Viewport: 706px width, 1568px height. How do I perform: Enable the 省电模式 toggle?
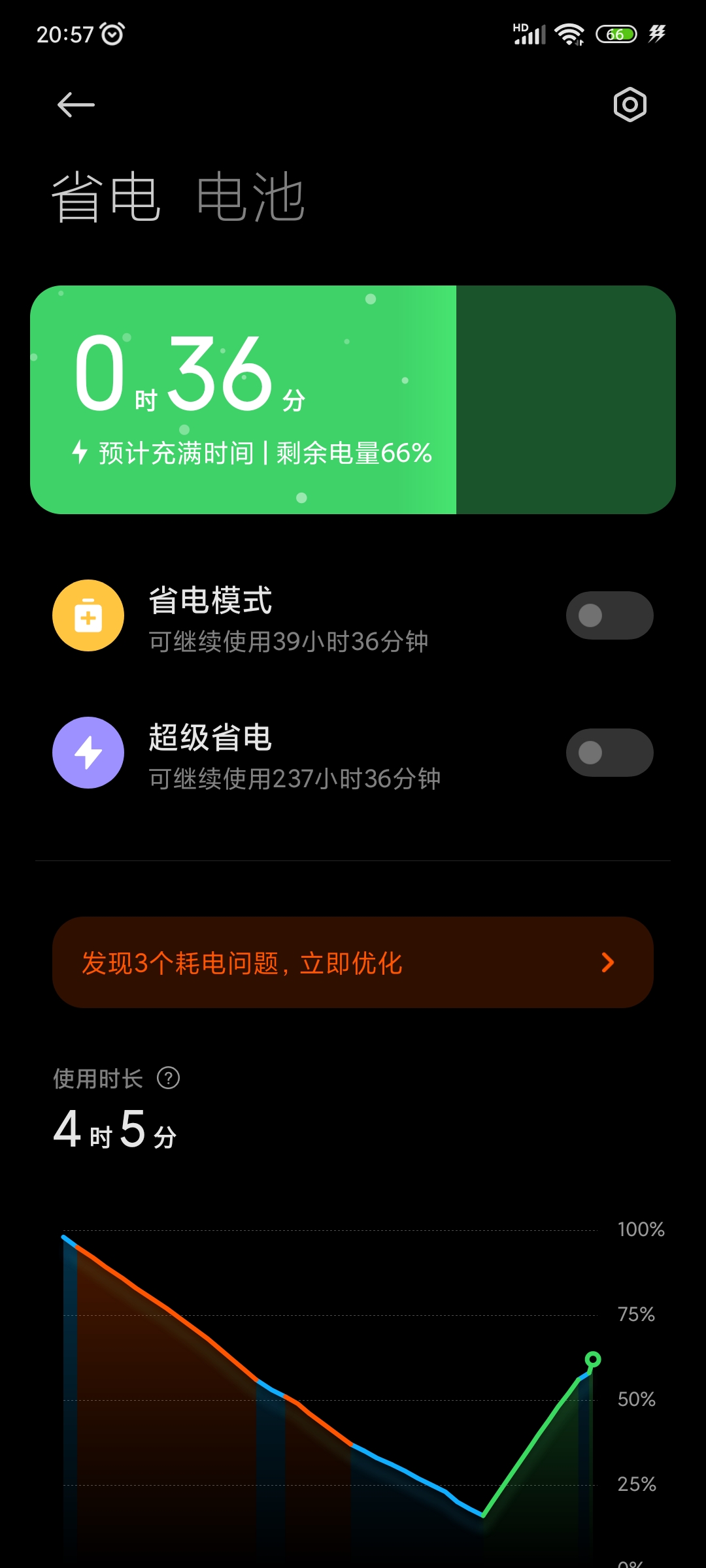pos(609,615)
